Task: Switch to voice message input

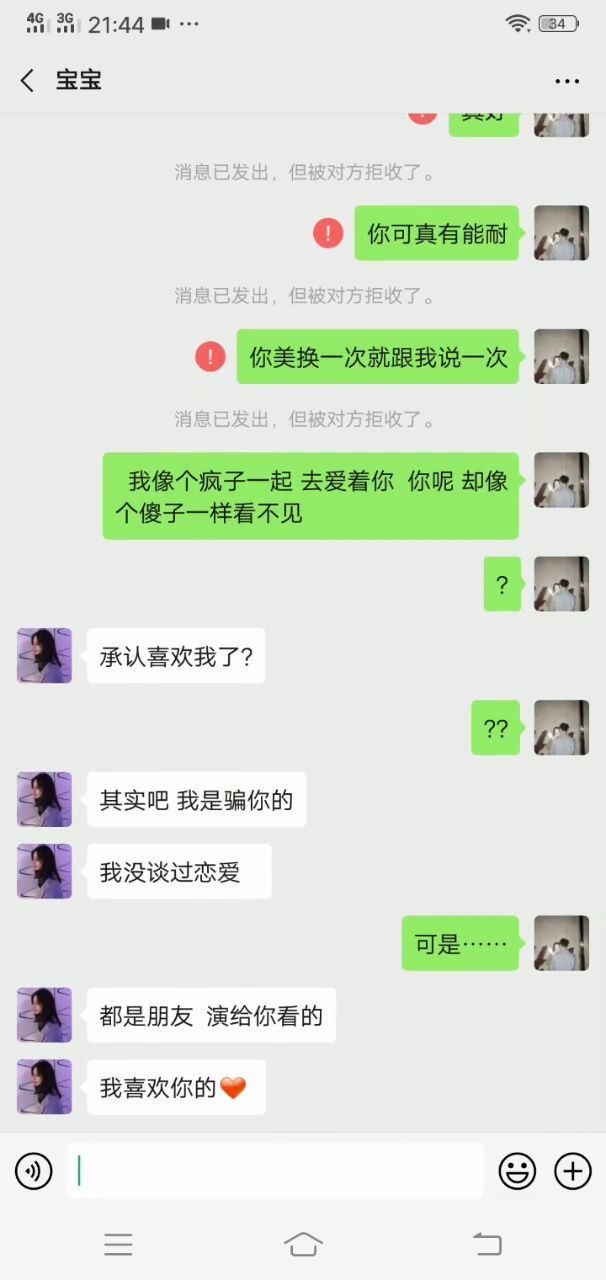Action: point(34,1170)
